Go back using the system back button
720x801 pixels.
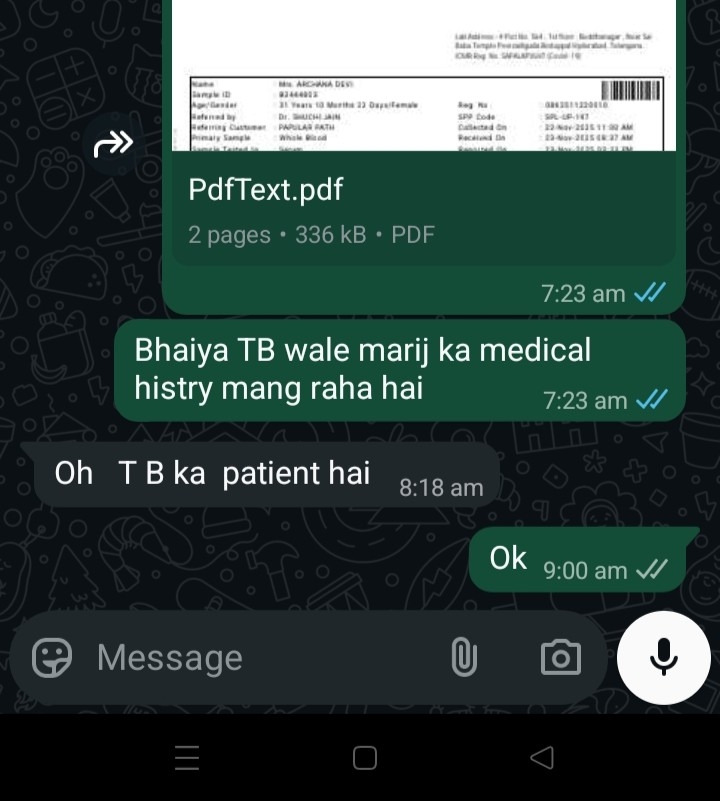point(541,758)
